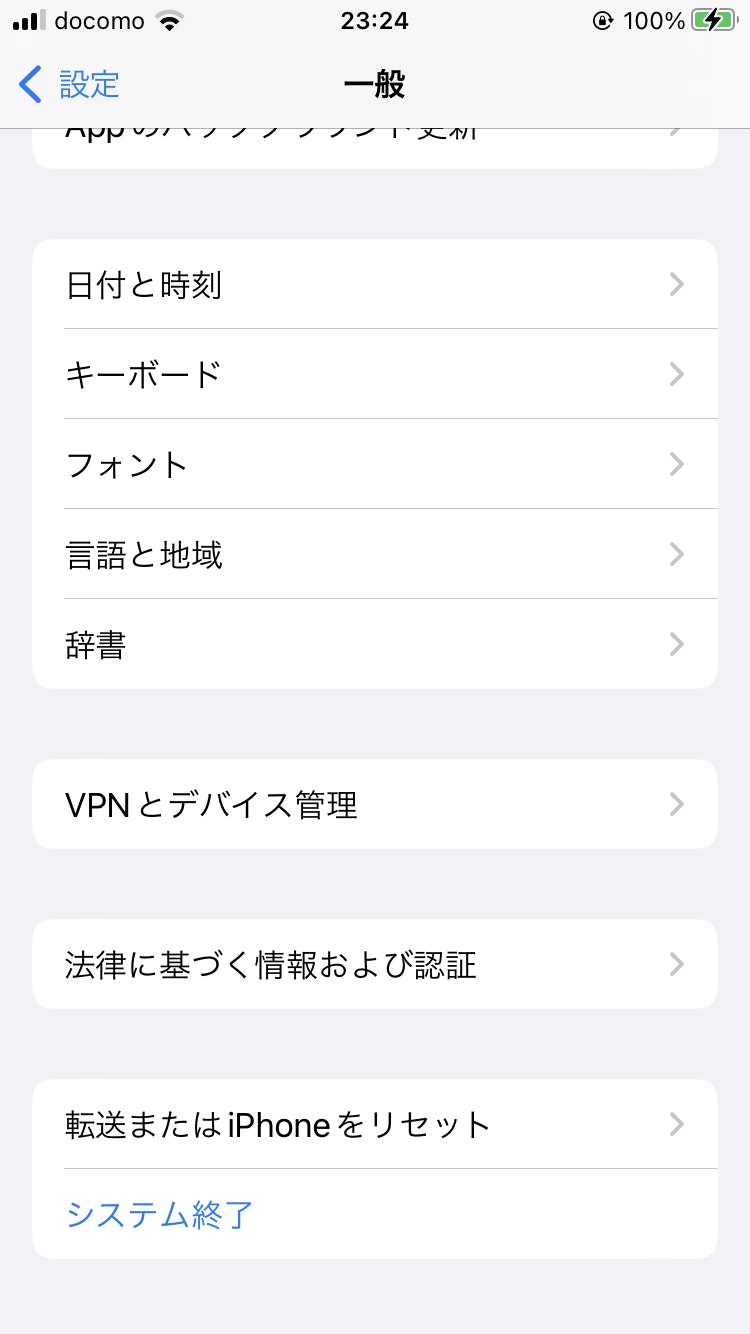
Task: Open 法律に基づく情報および認証
Action: (x=375, y=964)
